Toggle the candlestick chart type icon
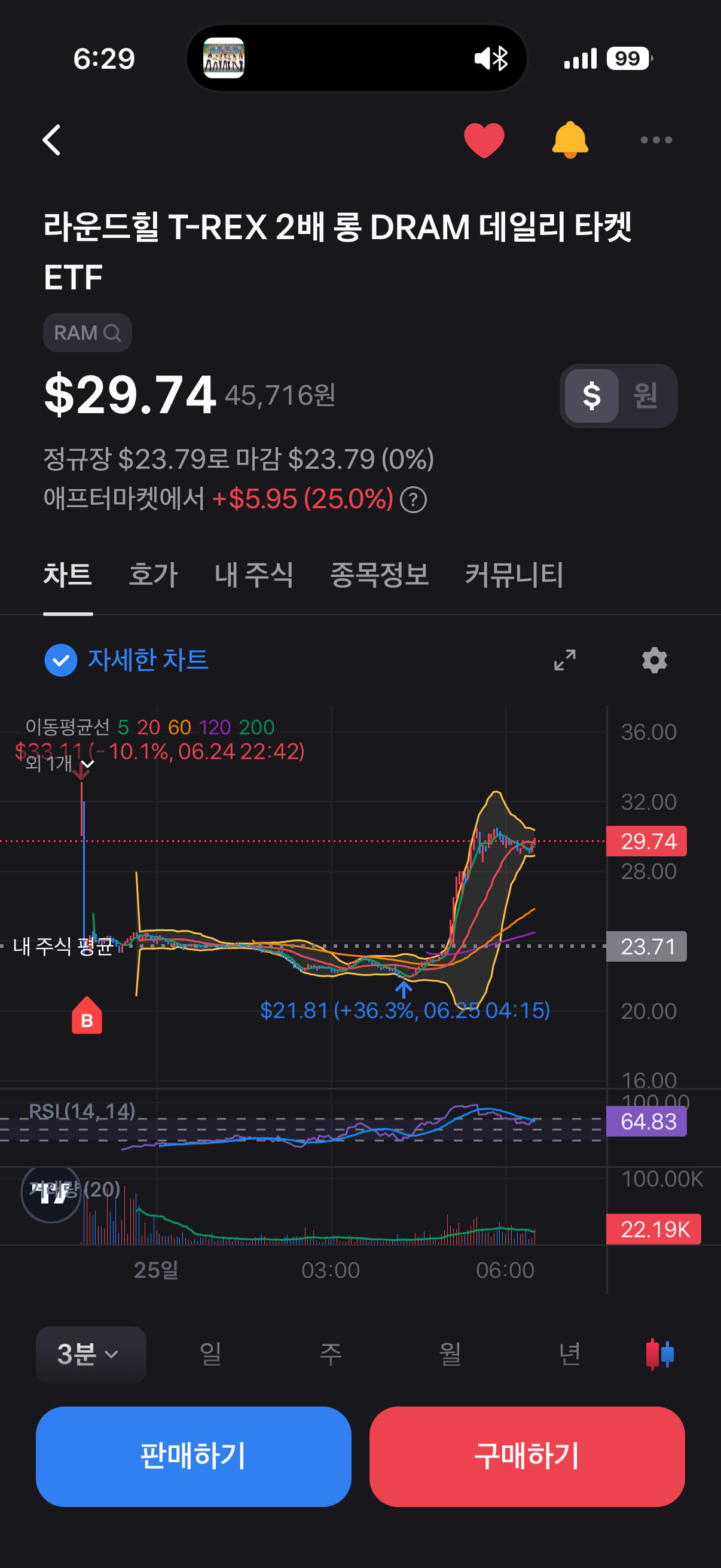 (x=660, y=1355)
